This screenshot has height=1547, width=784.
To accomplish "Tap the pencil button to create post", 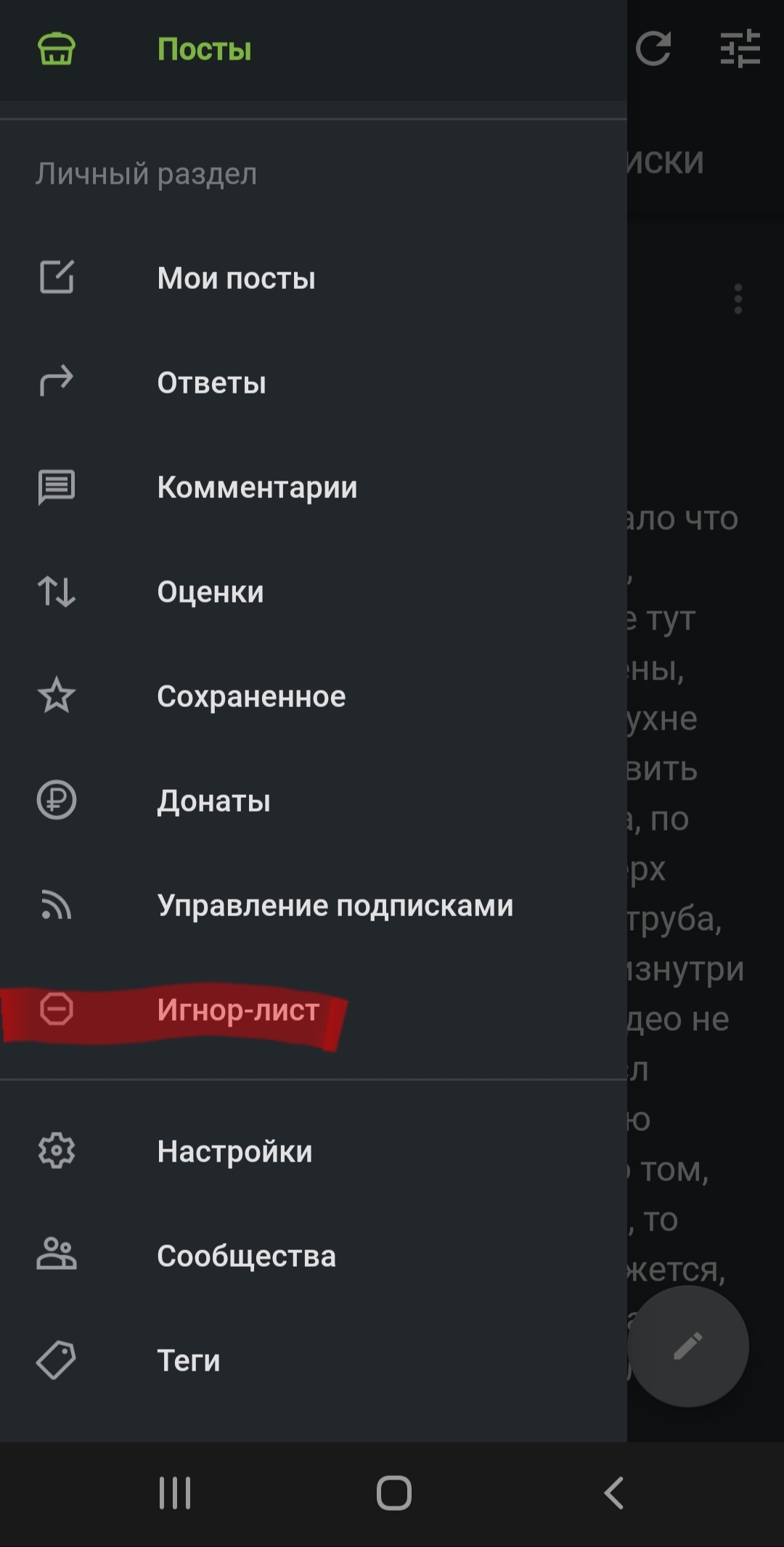I will coord(687,1346).
